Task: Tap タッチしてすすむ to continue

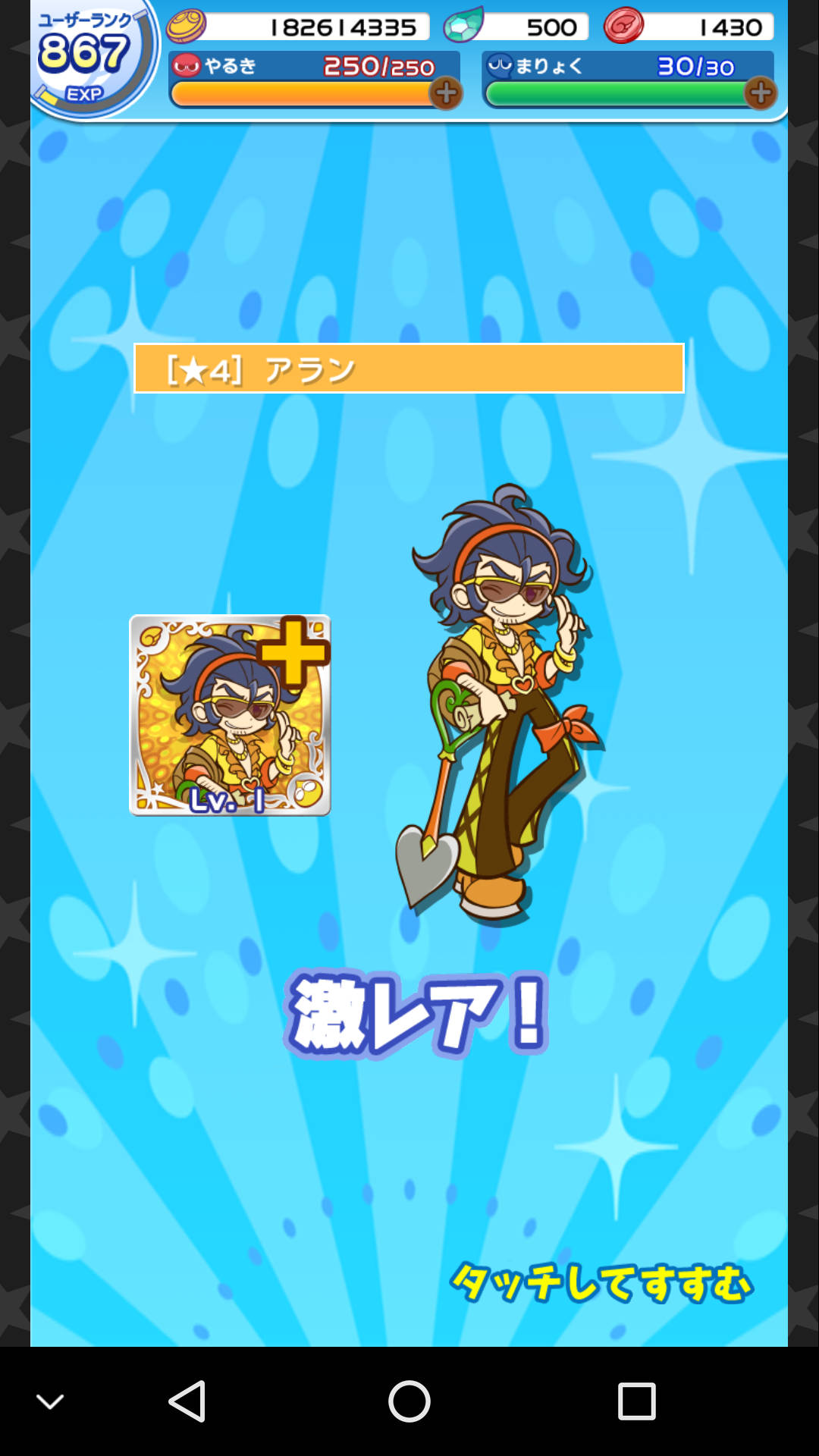Action: pos(601,1283)
